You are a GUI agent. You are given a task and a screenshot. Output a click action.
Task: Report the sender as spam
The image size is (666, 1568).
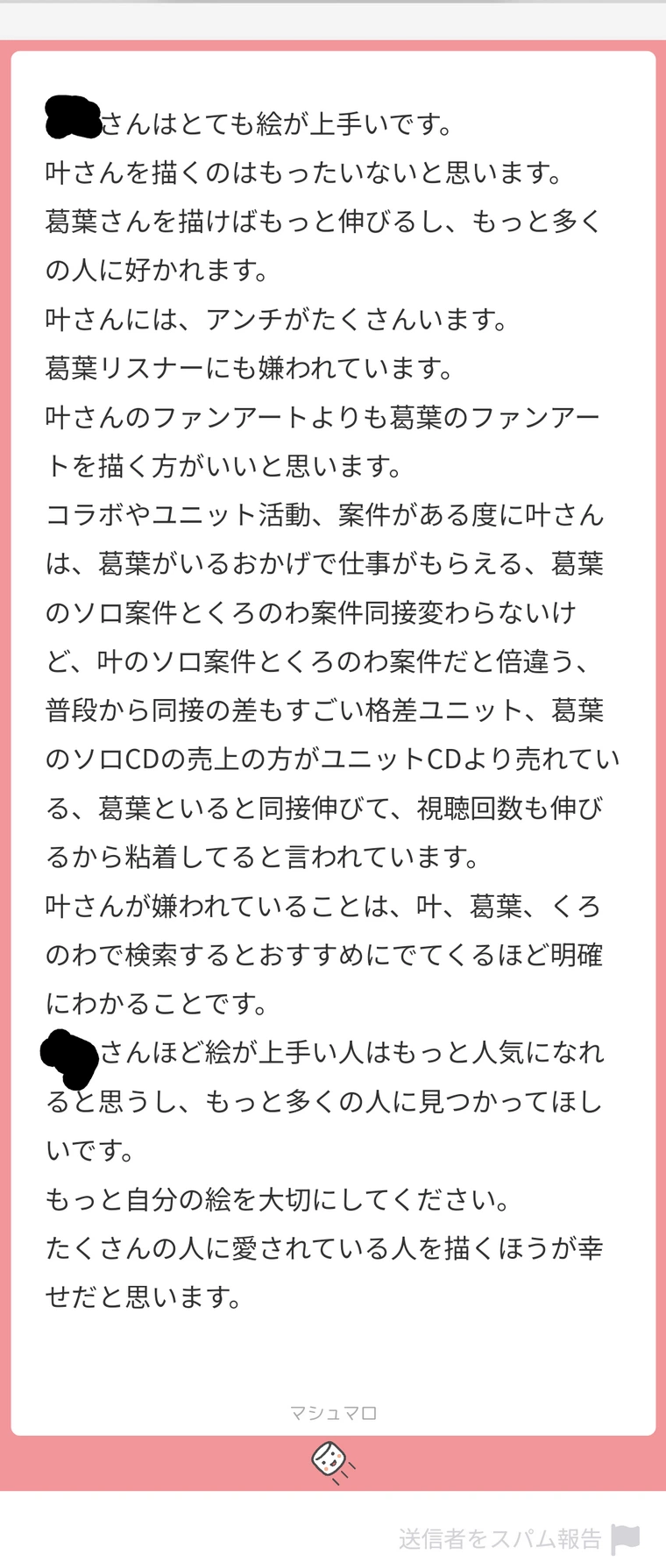click(519, 1537)
